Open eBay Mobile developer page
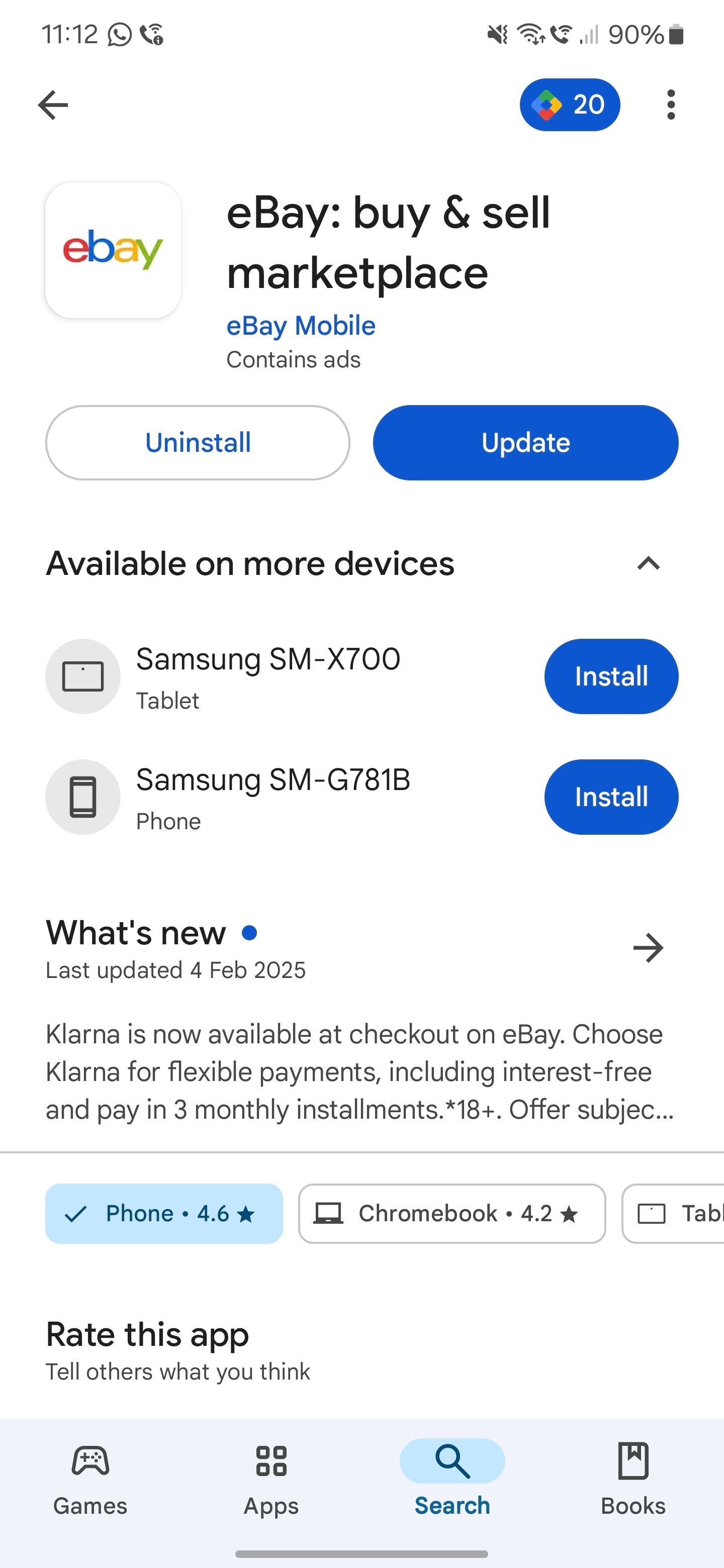The width and height of the screenshot is (724, 1568). [x=301, y=326]
